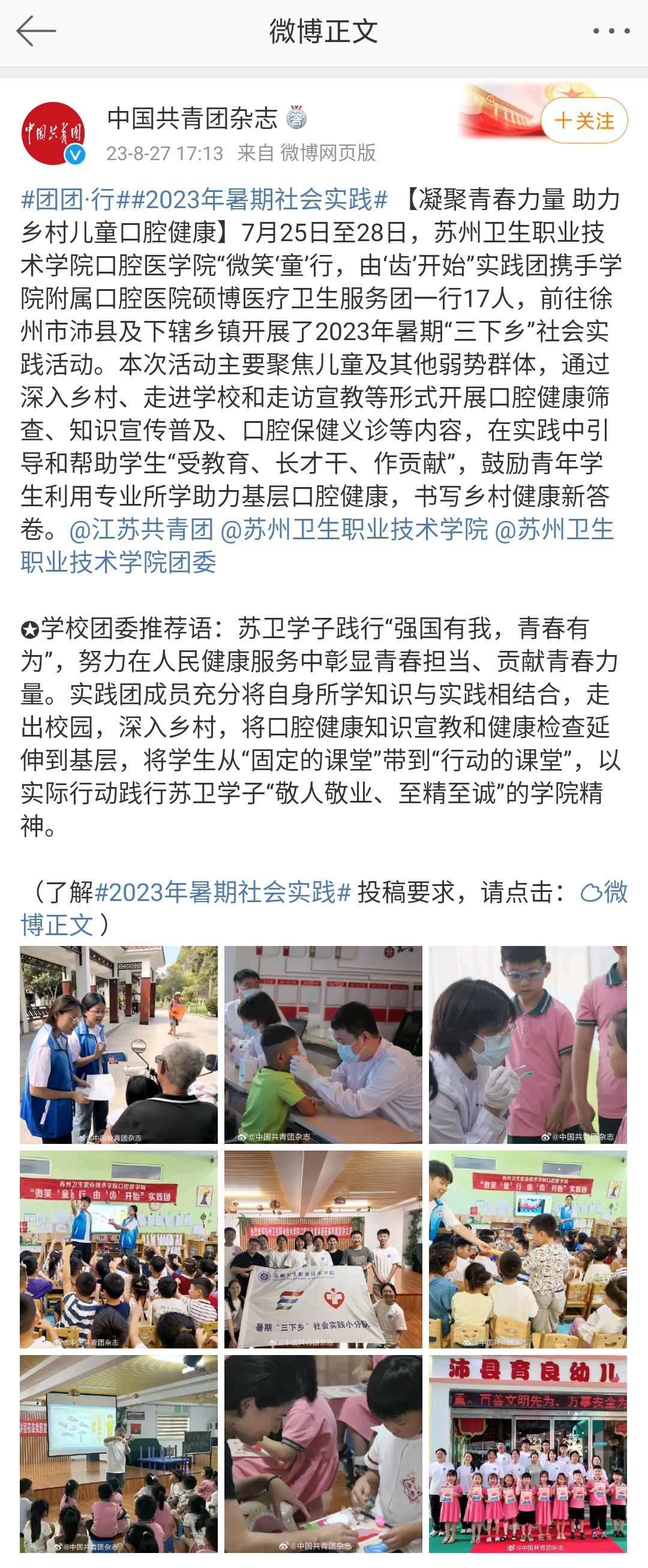
Task: Follow 中国共青团杂志 with the 关注 button
Action: 583,121
